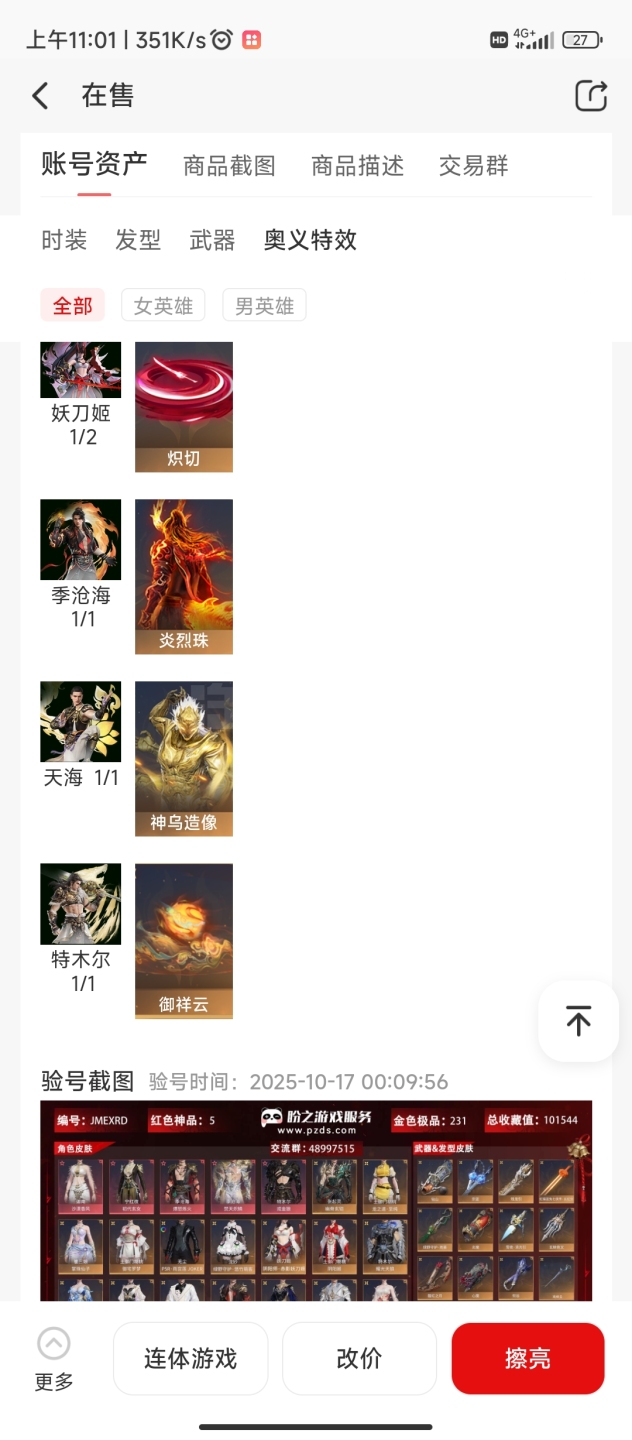This screenshot has width=632, height=1440.
Task: Filter by 全部 heroes
Action: coord(72,306)
